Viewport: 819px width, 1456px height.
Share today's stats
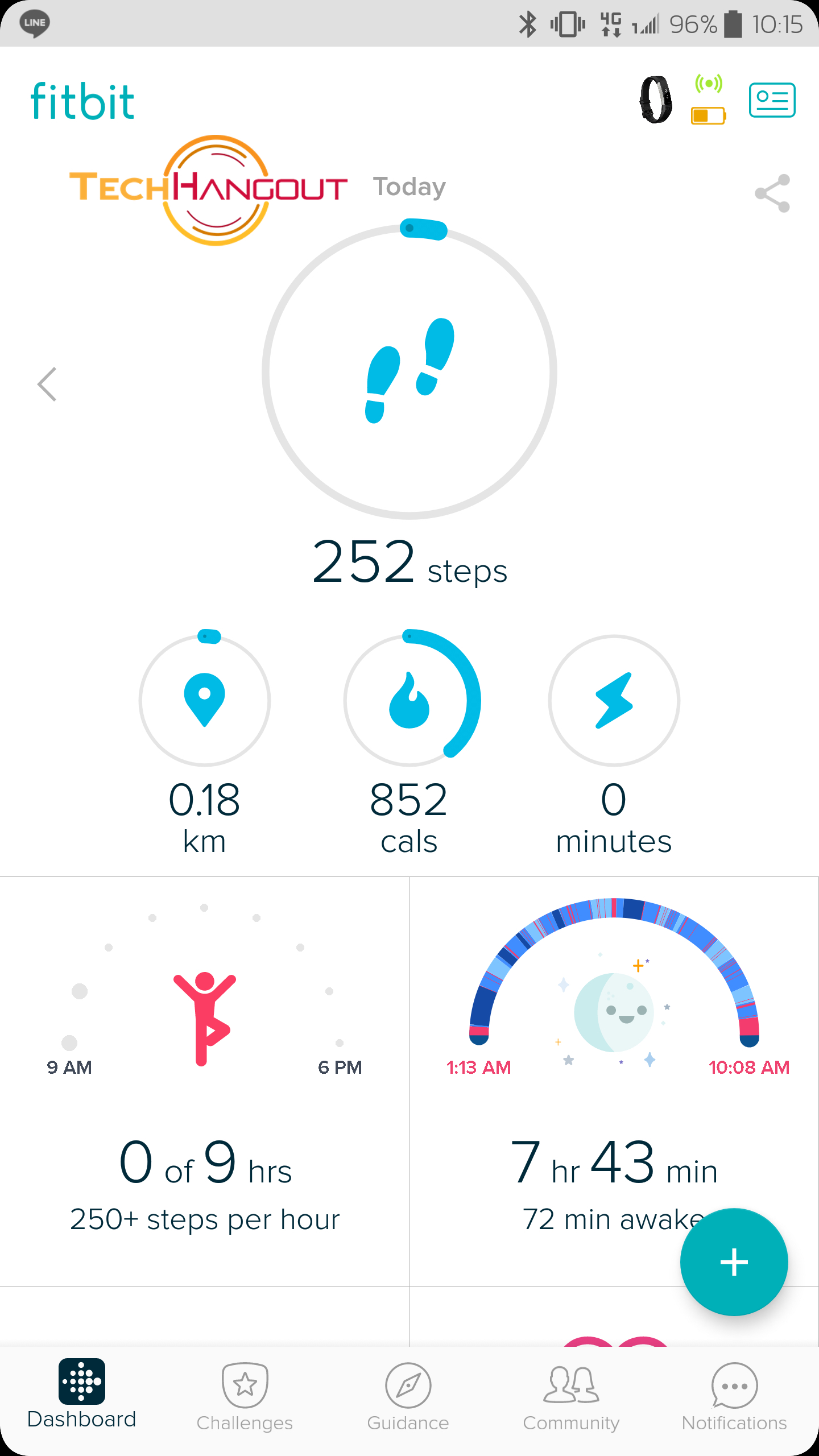[x=772, y=193]
